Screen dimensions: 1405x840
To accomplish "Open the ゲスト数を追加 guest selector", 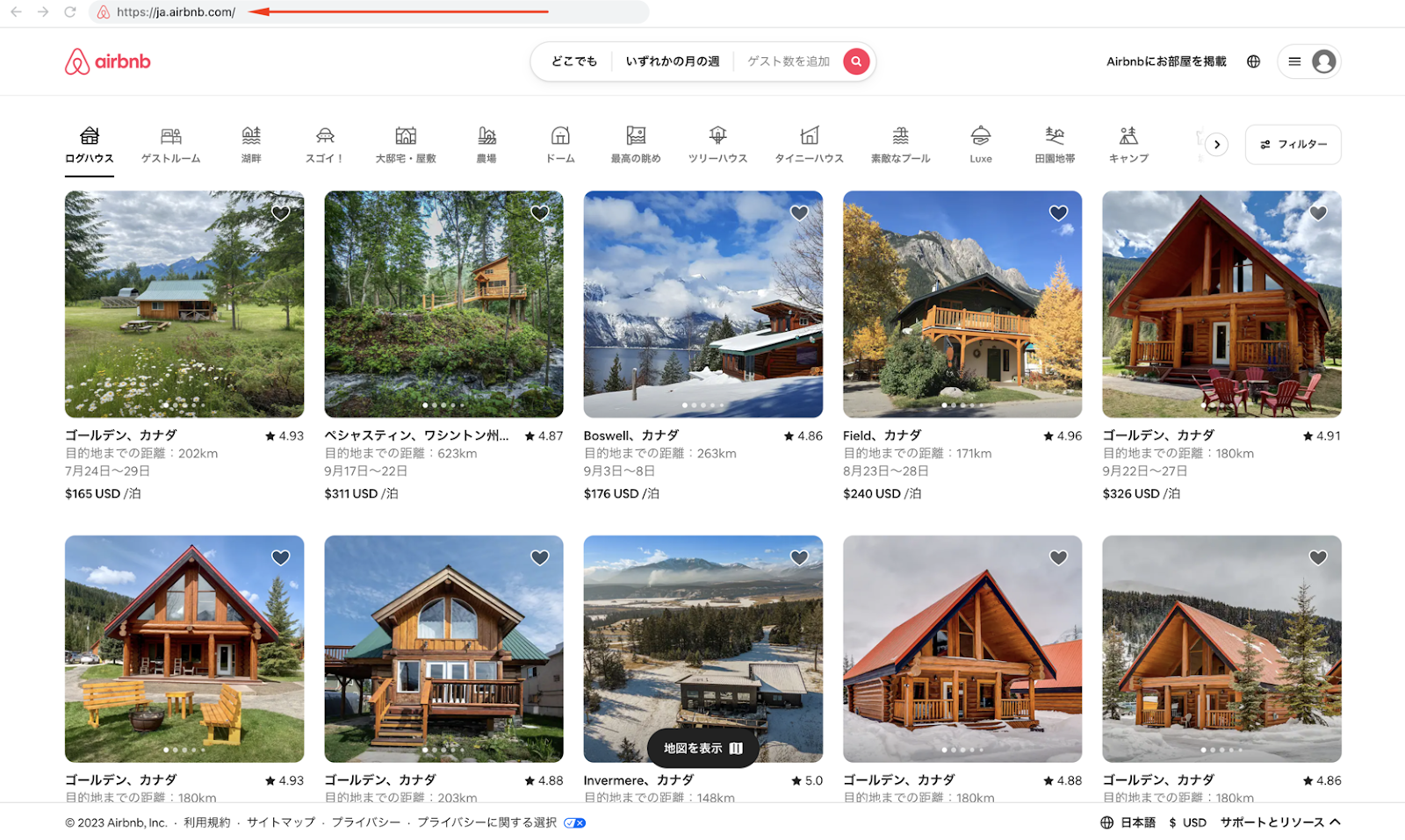I will coord(788,61).
